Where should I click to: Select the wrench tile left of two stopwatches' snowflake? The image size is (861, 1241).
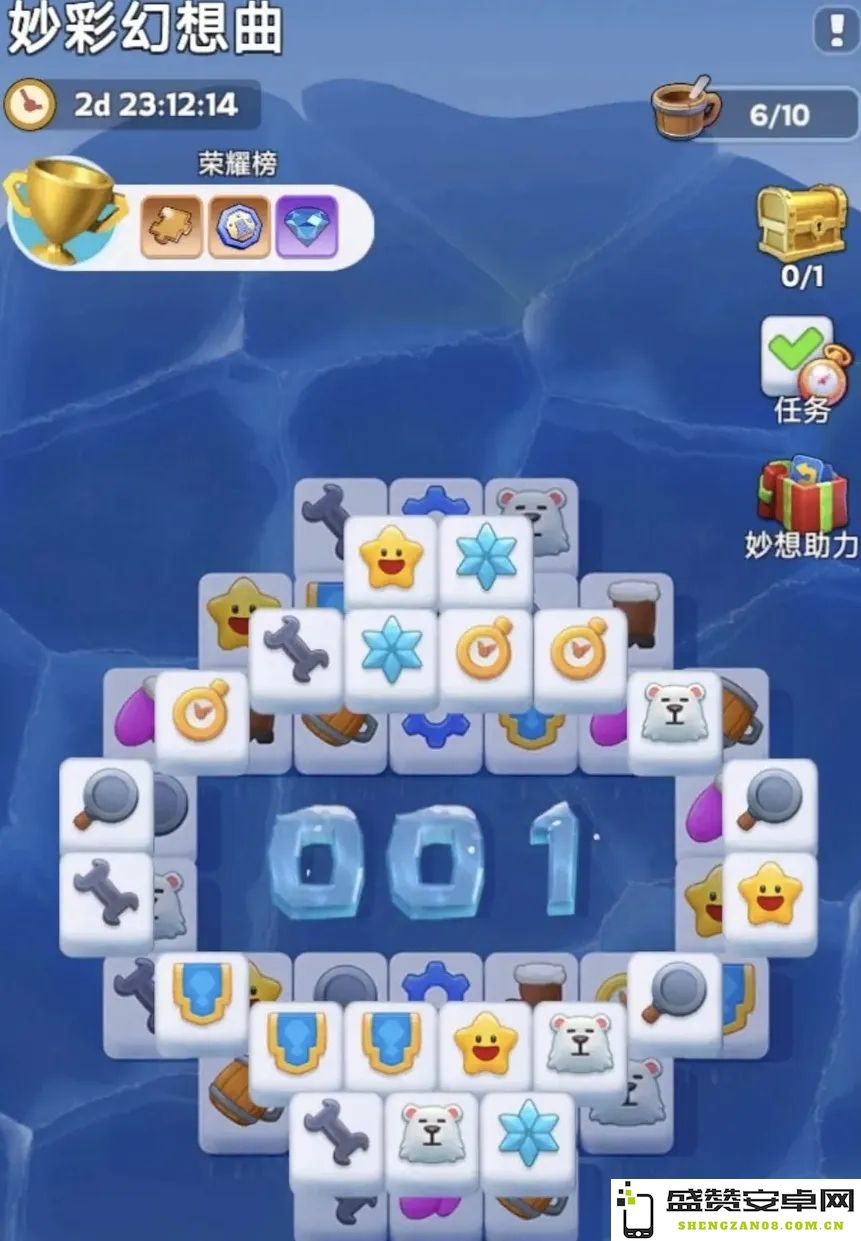pyautogui.click(x=295, y=649)
